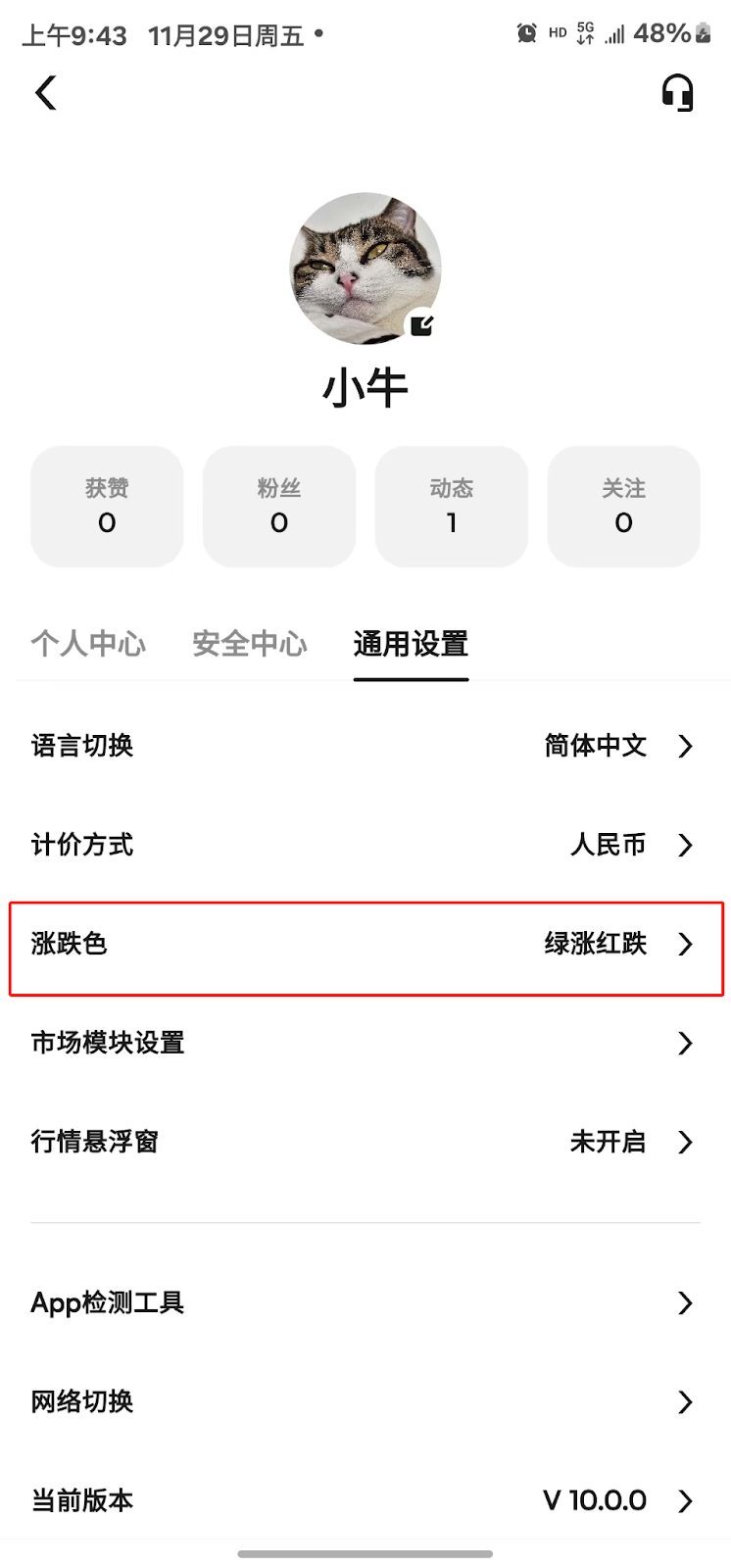View the 关注 following card

coord(623,506)
